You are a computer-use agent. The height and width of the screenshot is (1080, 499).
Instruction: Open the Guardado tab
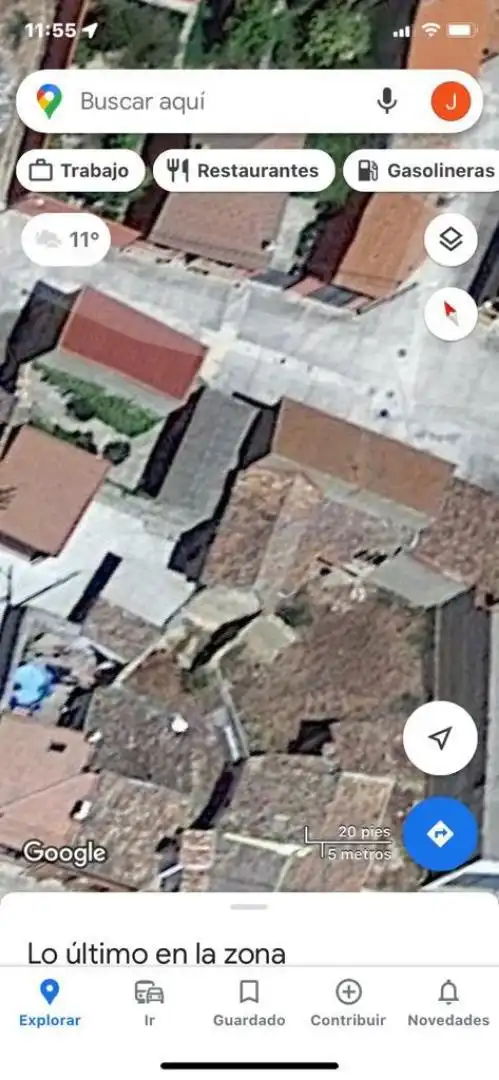[x=249, y=1003]
